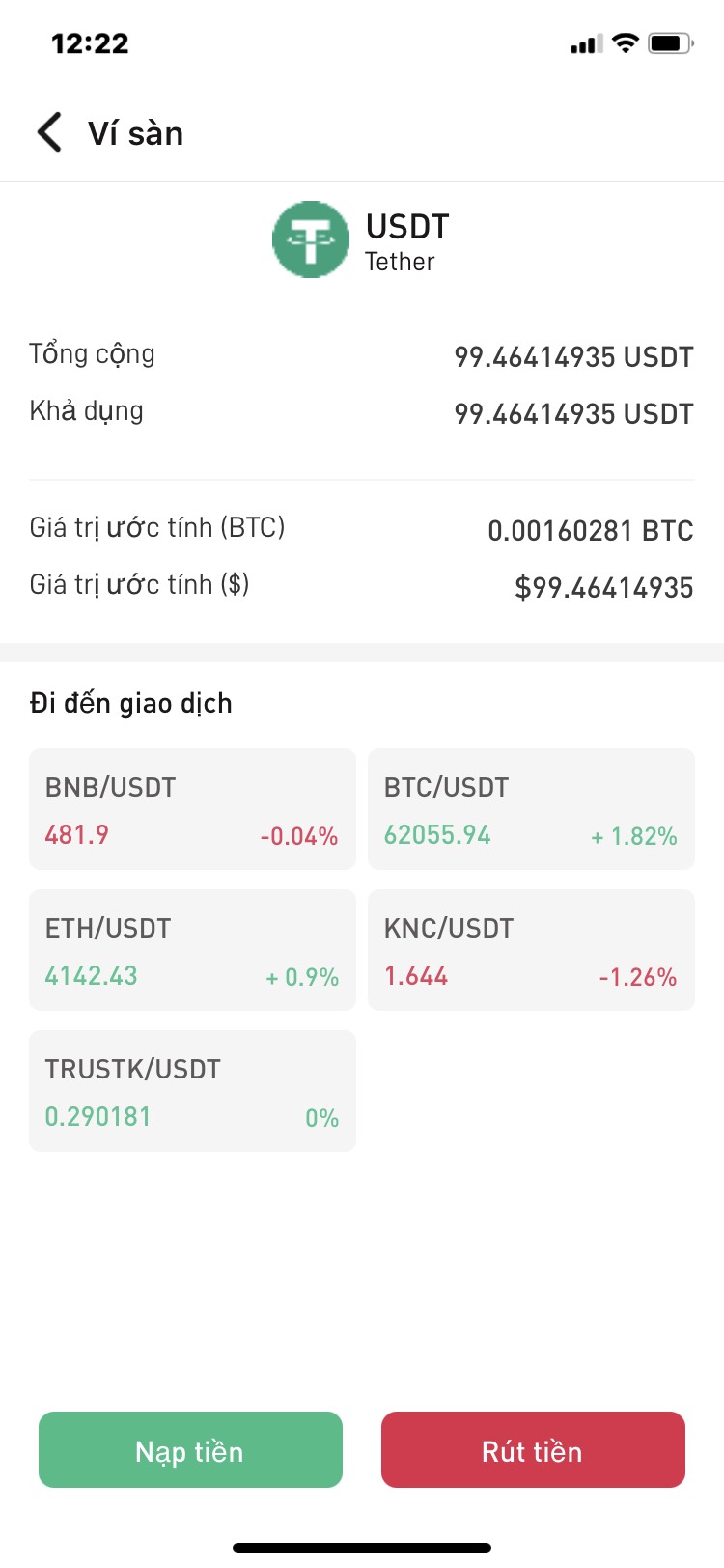View the TRUSTK/USDT trading pair

click(192, 1091)
